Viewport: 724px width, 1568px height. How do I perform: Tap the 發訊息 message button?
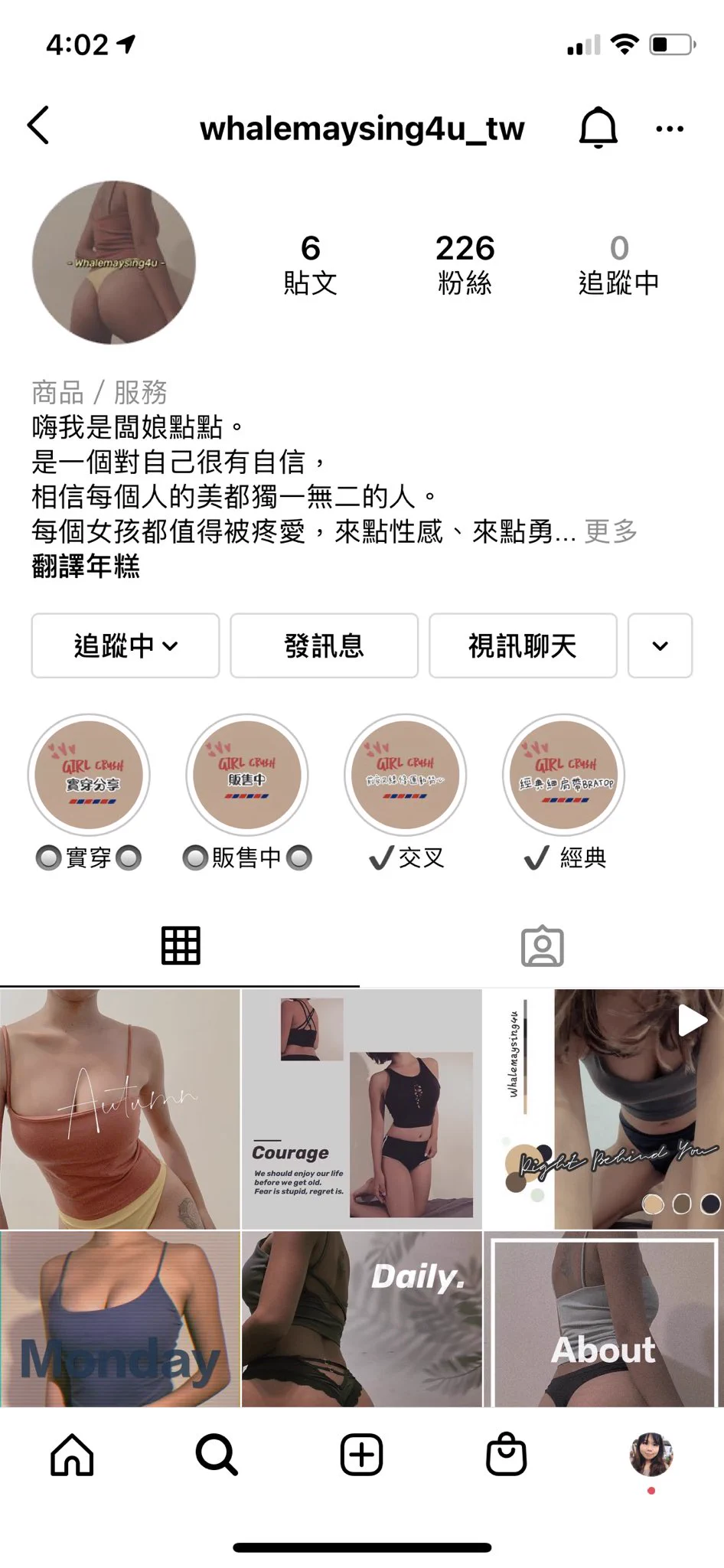pyautogui.click(x=324, y=645)
